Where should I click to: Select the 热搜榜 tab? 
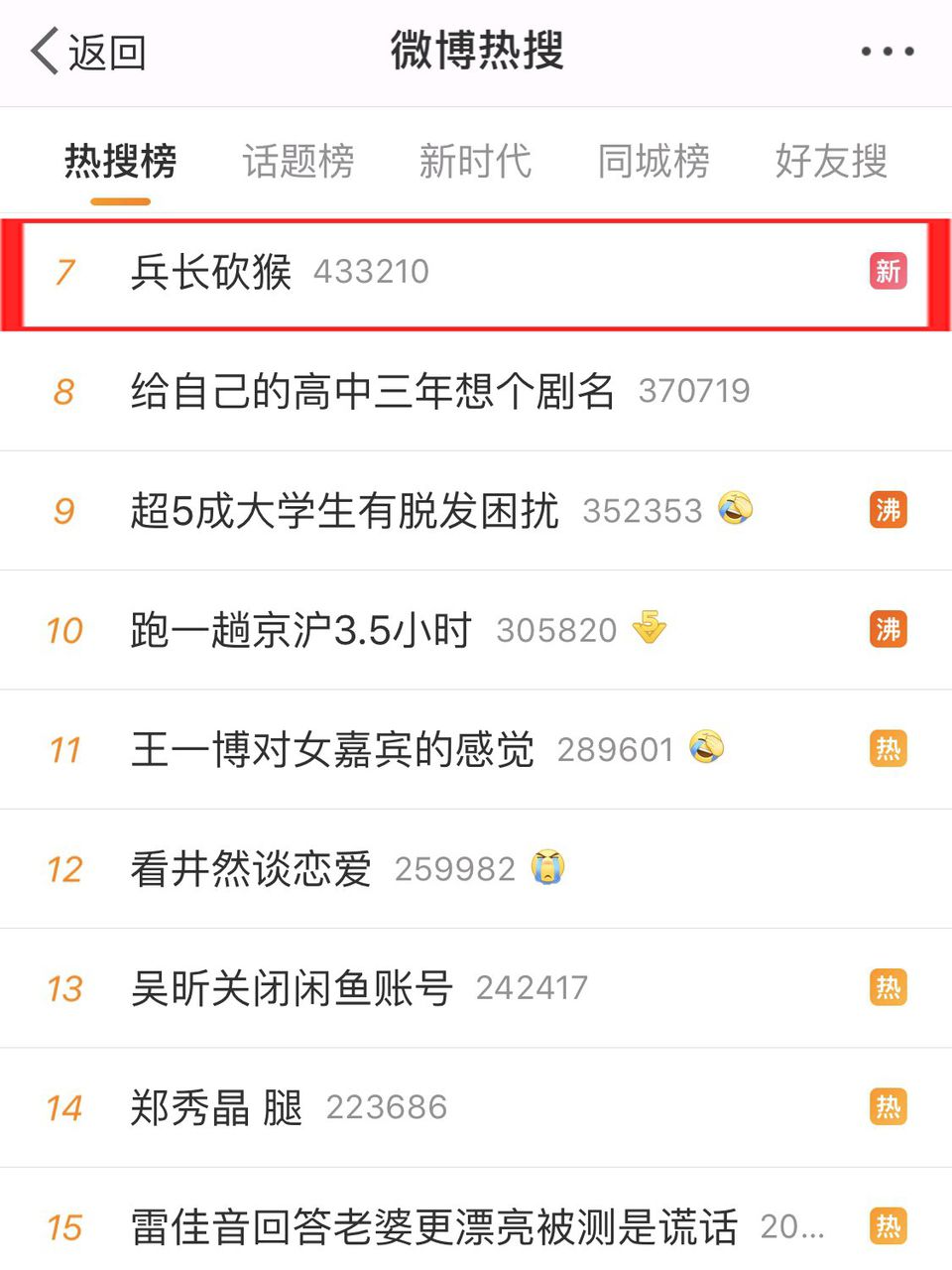(120, 162)
